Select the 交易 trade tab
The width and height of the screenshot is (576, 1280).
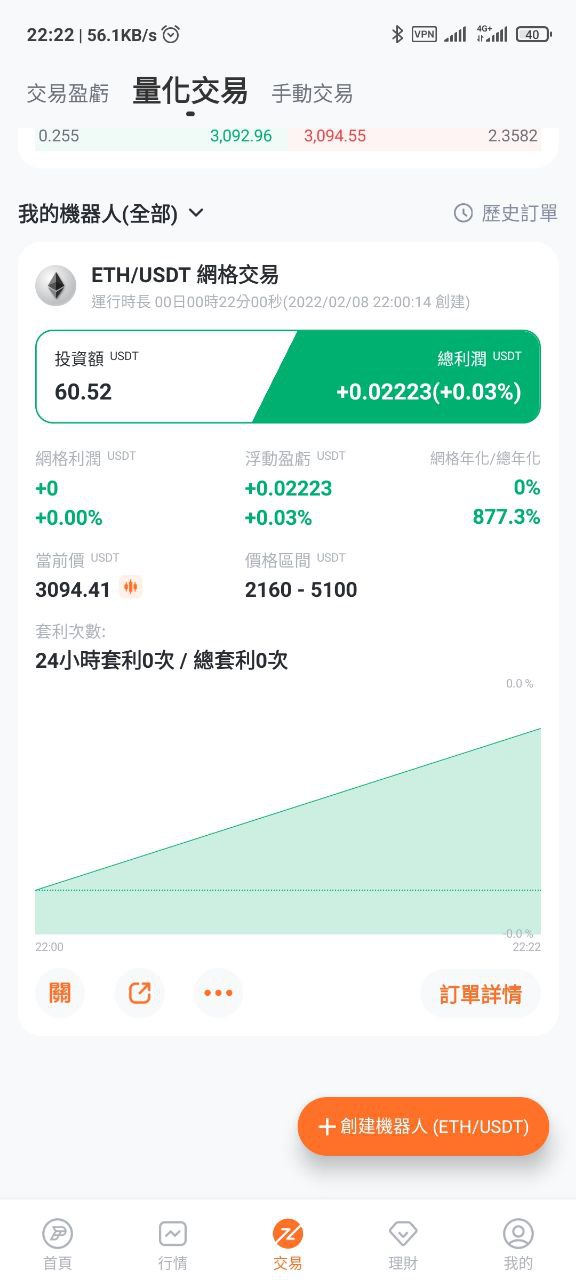288,1245
